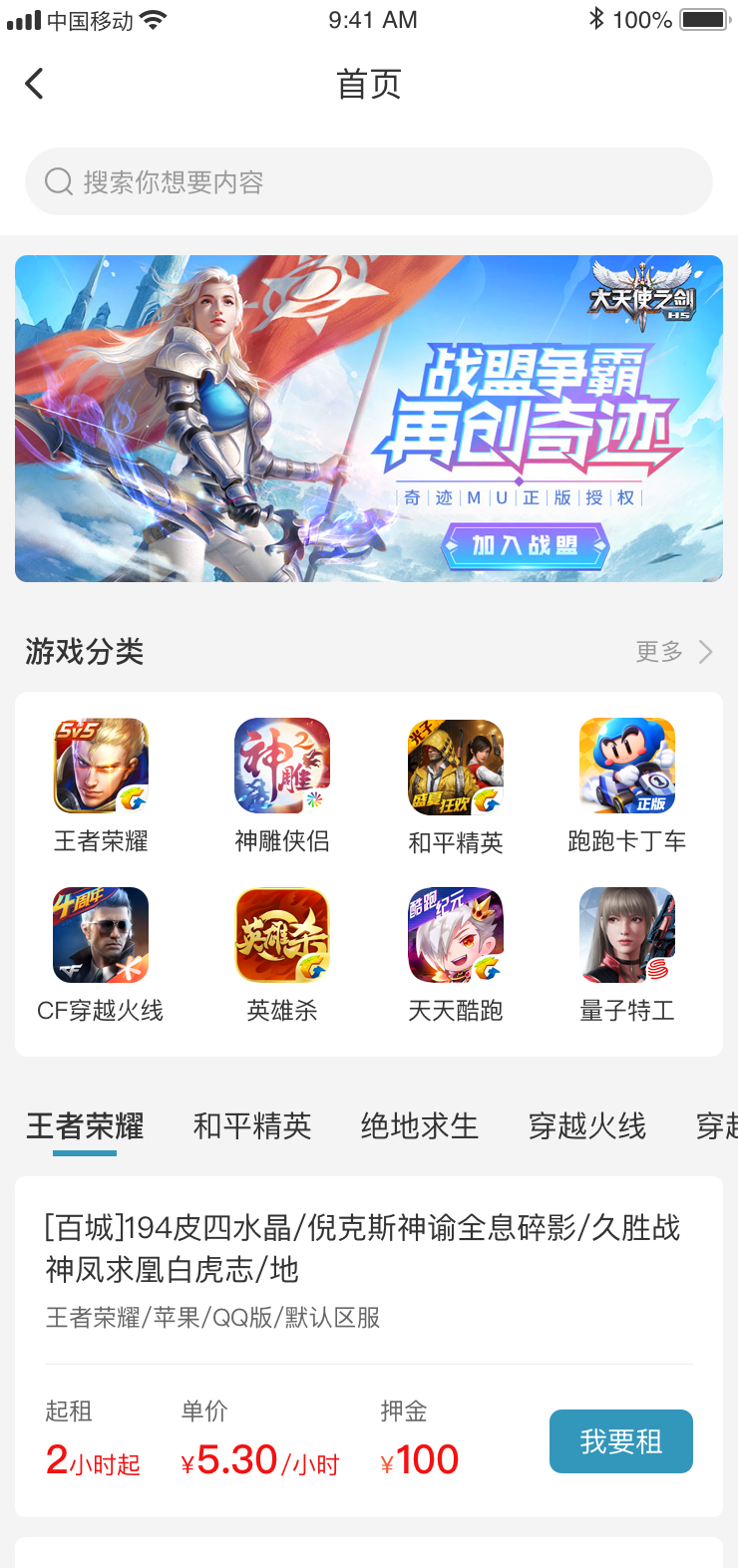Viewport: 738px width, 1568px height.
Task: Open 和平精英 in the game grid
Action: [456, 768]
